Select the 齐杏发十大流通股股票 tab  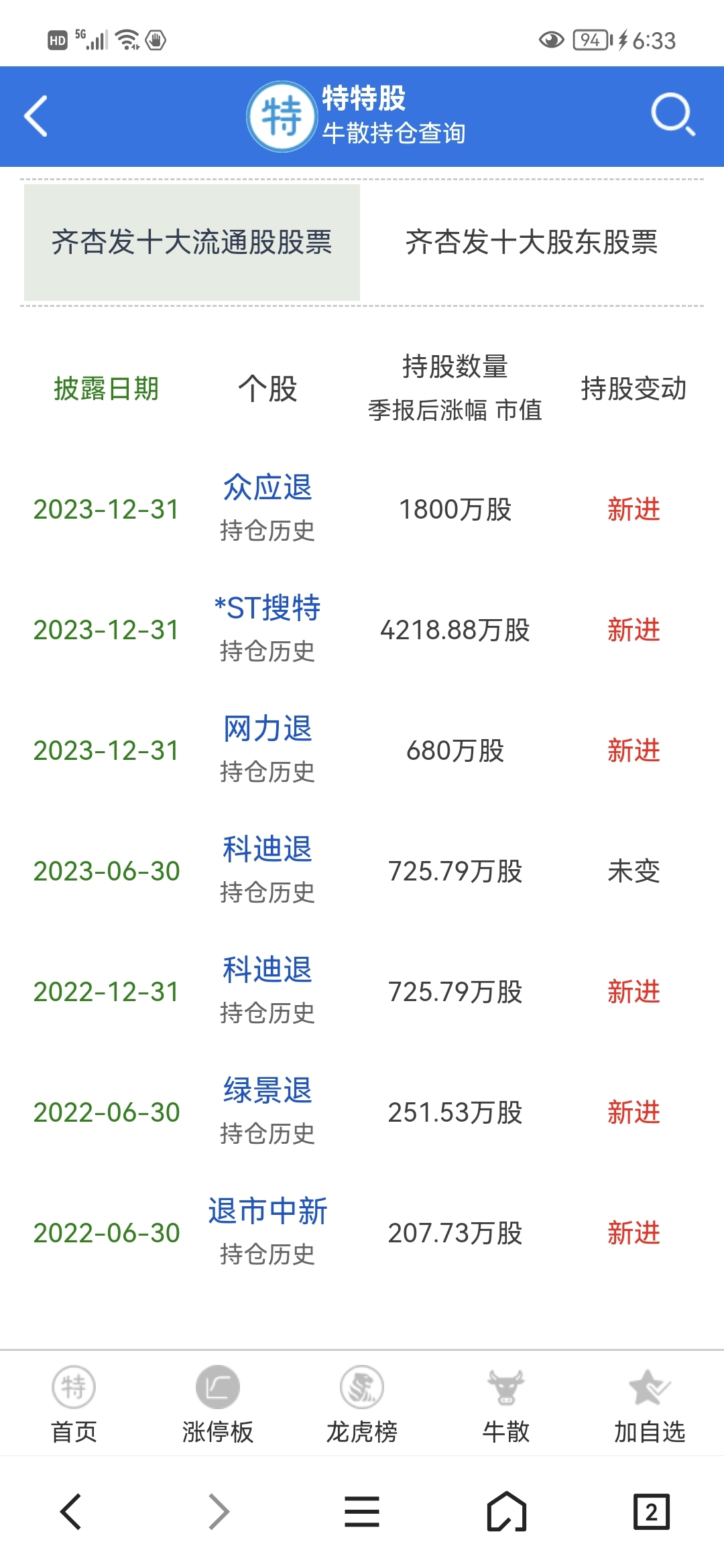(192, 242)
